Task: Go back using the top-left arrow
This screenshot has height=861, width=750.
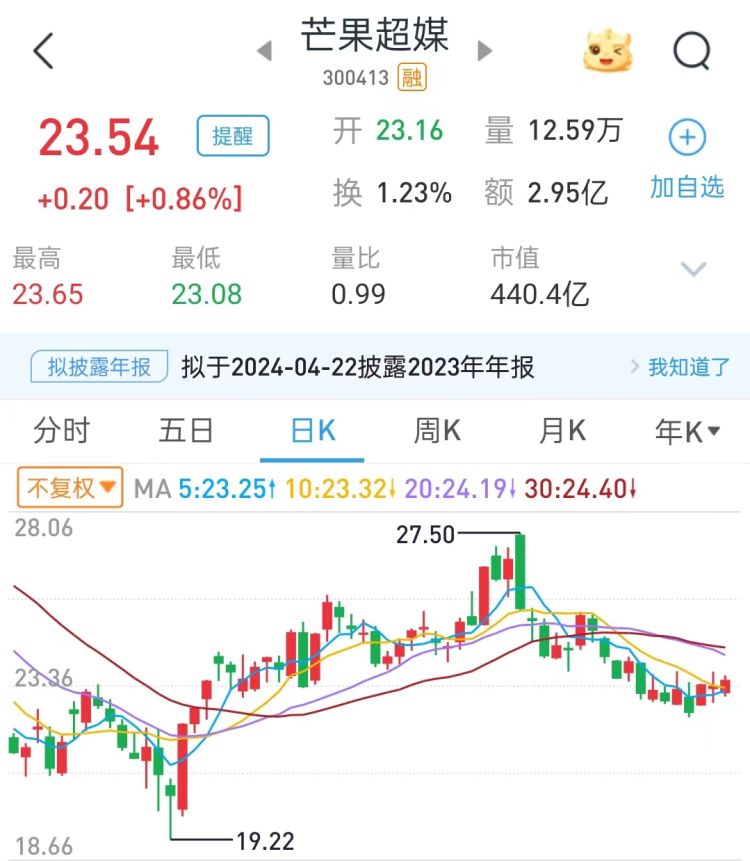Action: click(43, 51)
